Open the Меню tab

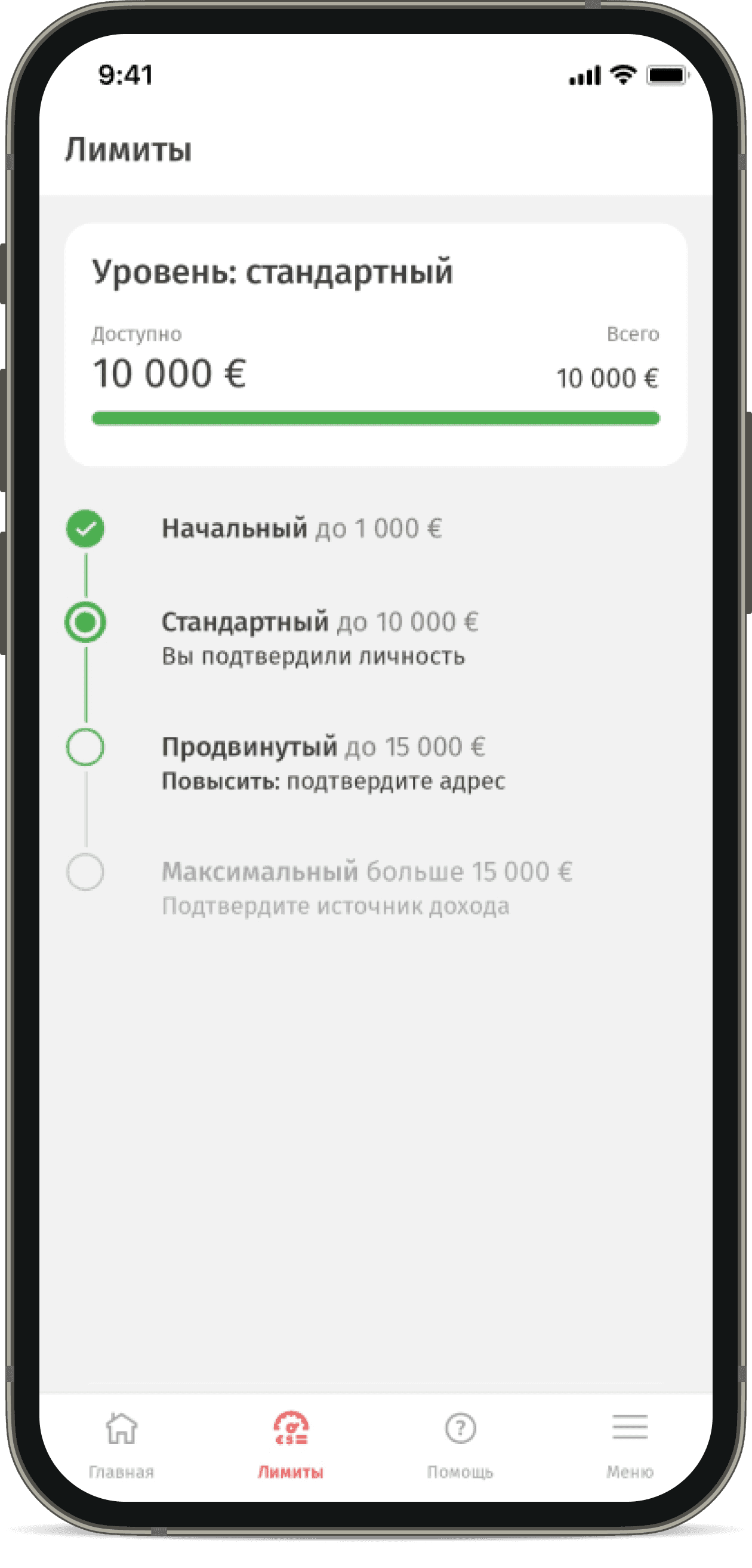tap(630, 1443)
